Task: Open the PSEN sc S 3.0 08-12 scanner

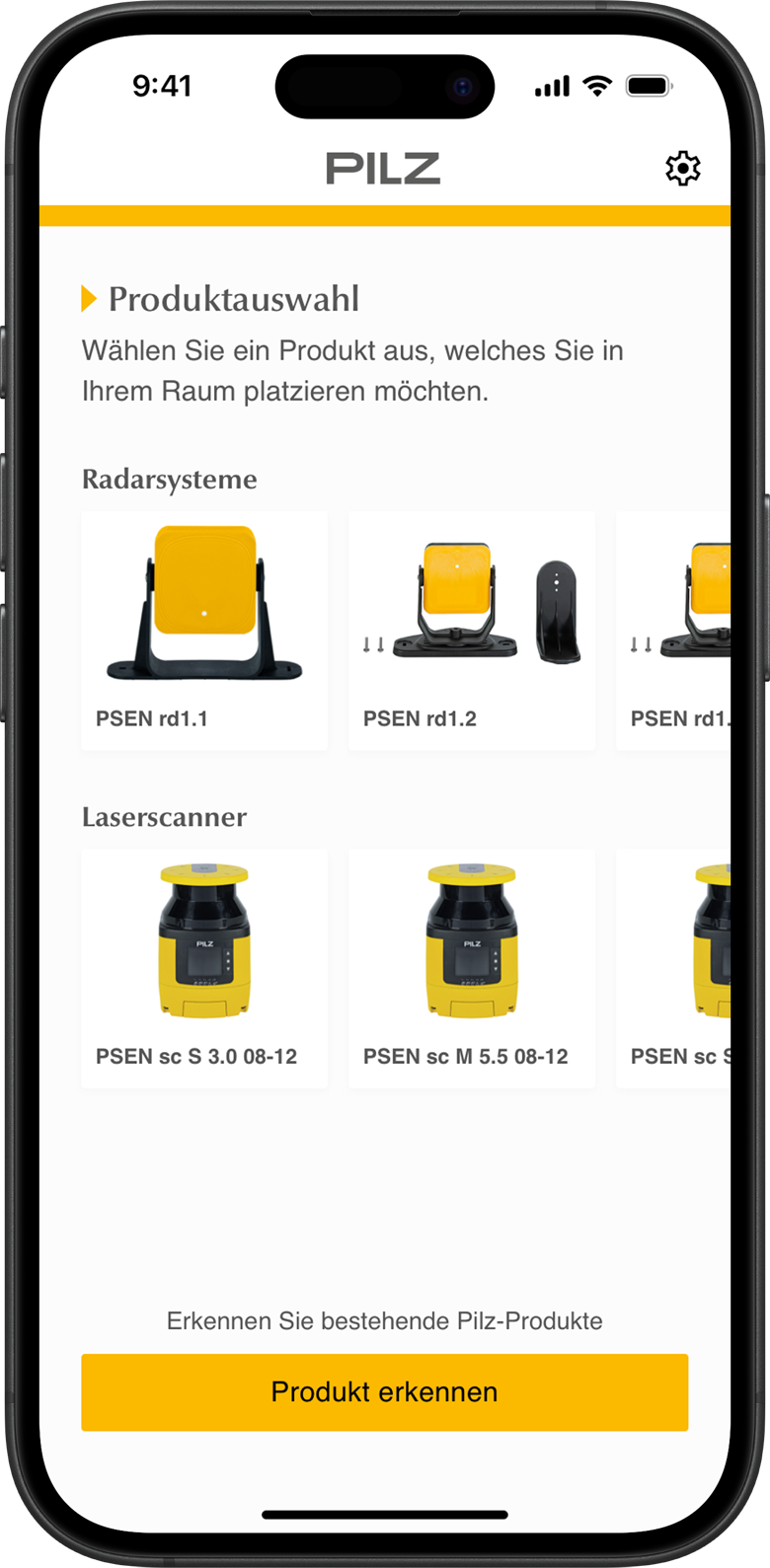Action: (x=204, y=968)
